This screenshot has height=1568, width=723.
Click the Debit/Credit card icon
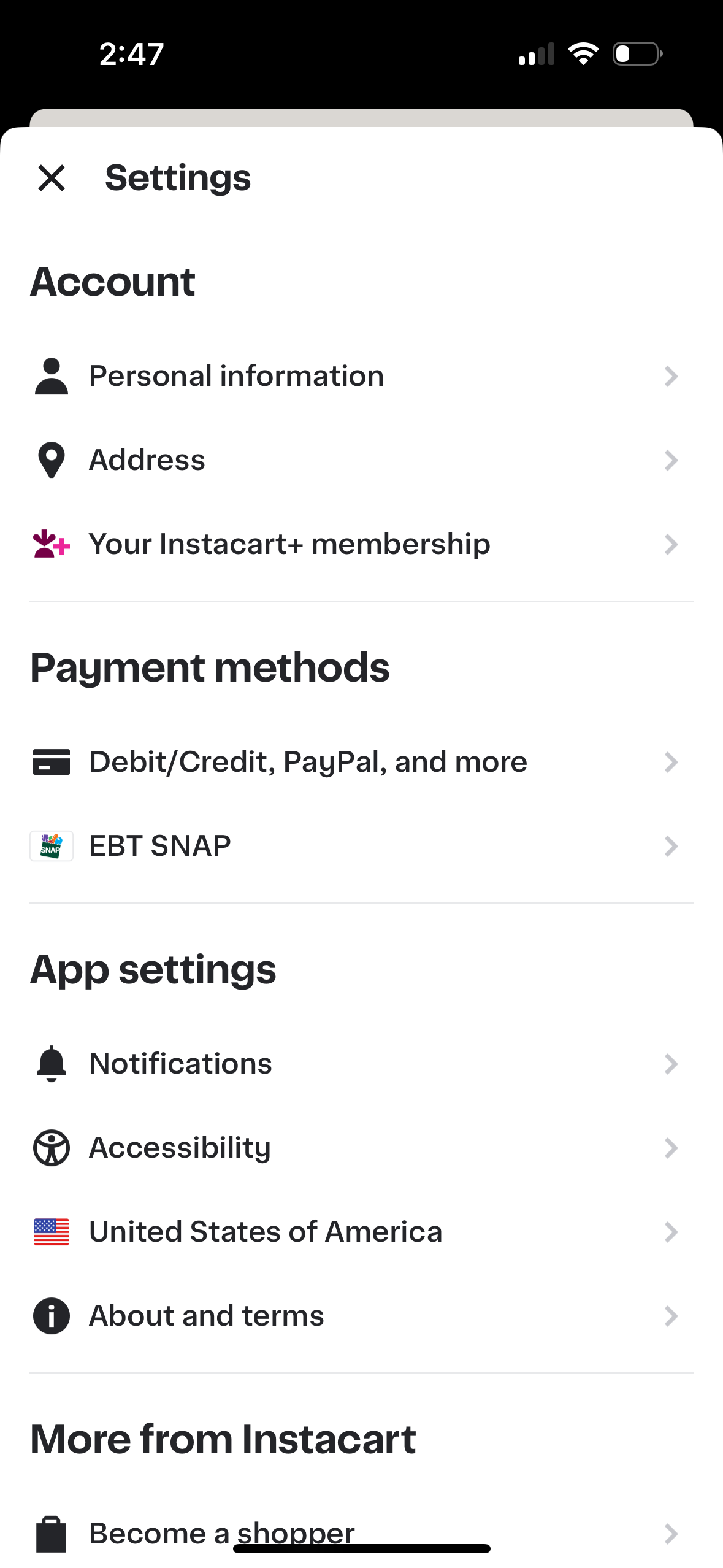52,762
